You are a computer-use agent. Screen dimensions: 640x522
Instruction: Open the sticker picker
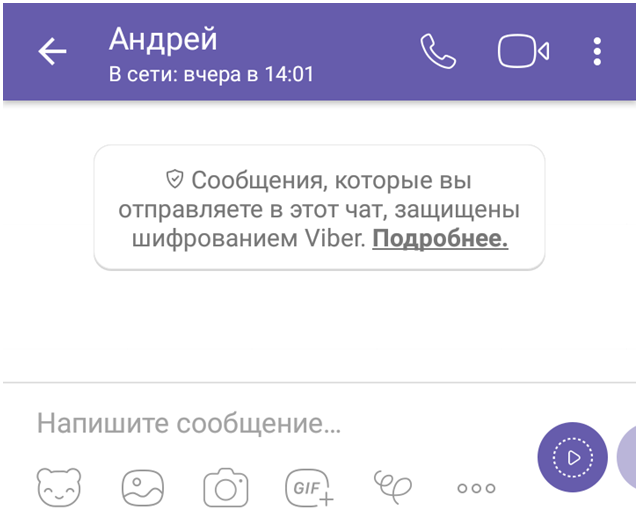pyautogui.click(x=59, y=487)
